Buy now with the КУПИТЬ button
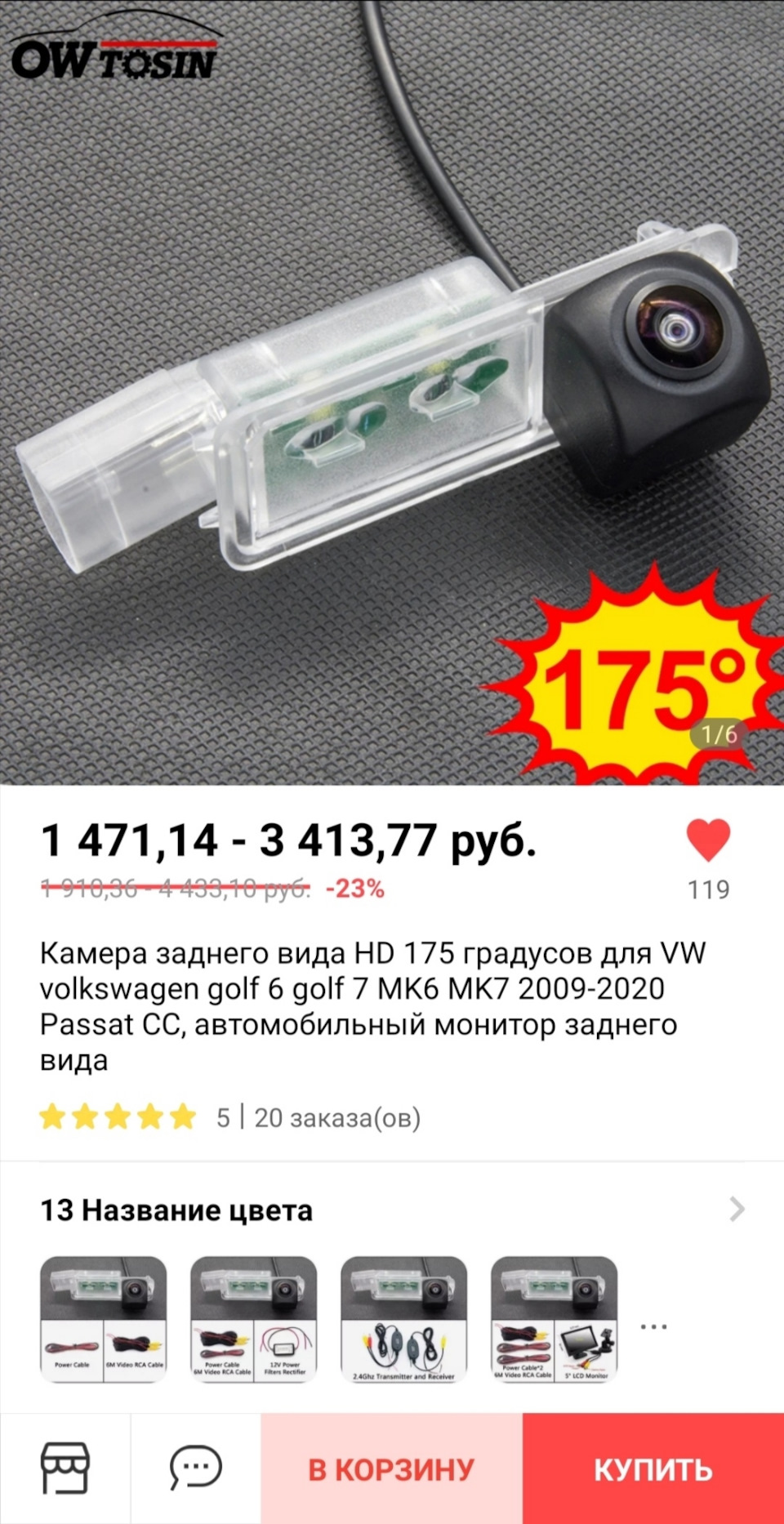Image resolution: width=784 pixels, height=1524 pixels. coord(653,1468)
